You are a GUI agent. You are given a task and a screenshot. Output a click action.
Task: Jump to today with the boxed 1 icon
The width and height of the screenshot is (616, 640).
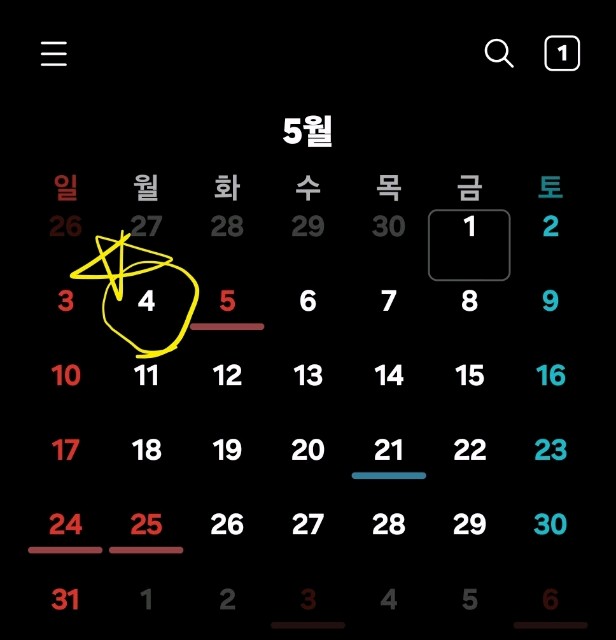coord(562,54)
